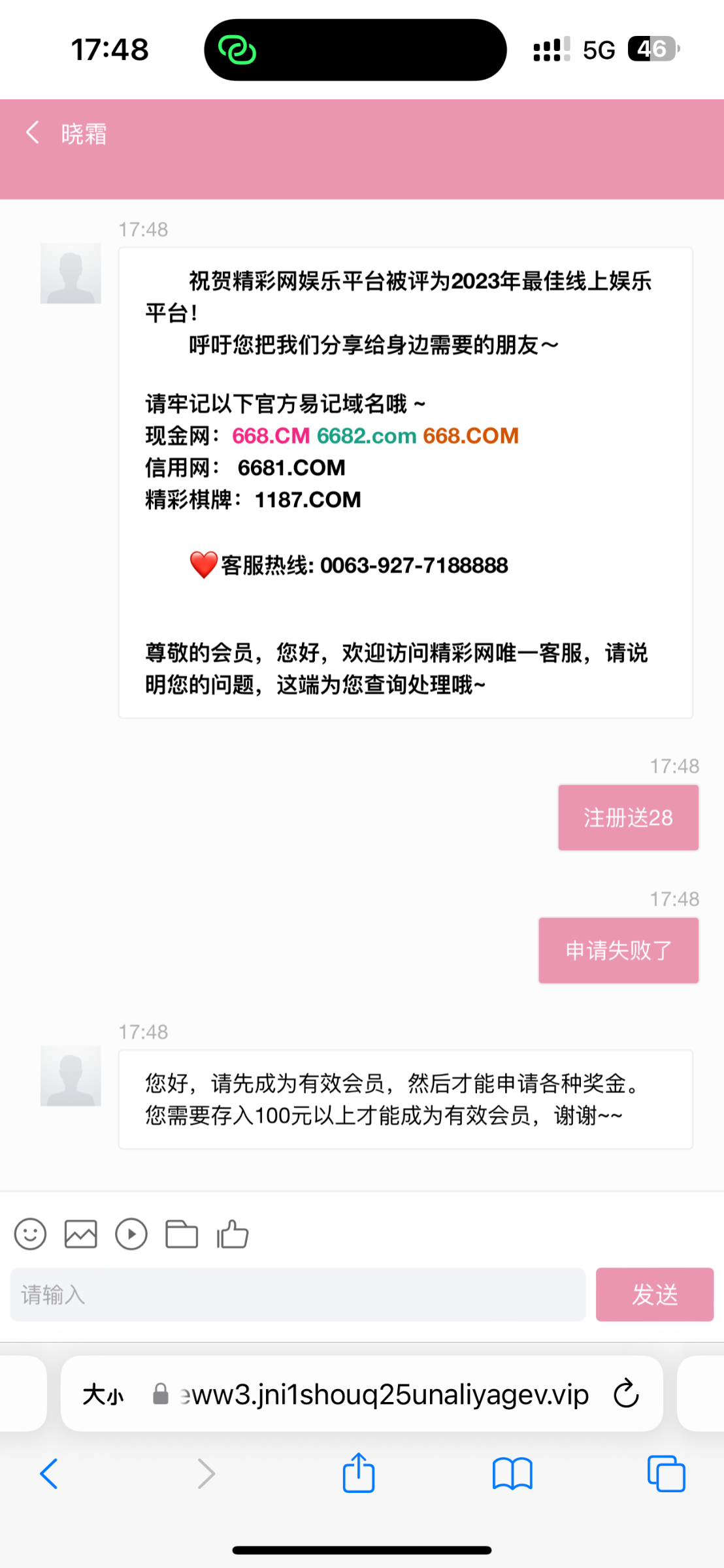724x1568 pixels.
Task: Open Safari bookmarks
Action: coord(512,1474)
